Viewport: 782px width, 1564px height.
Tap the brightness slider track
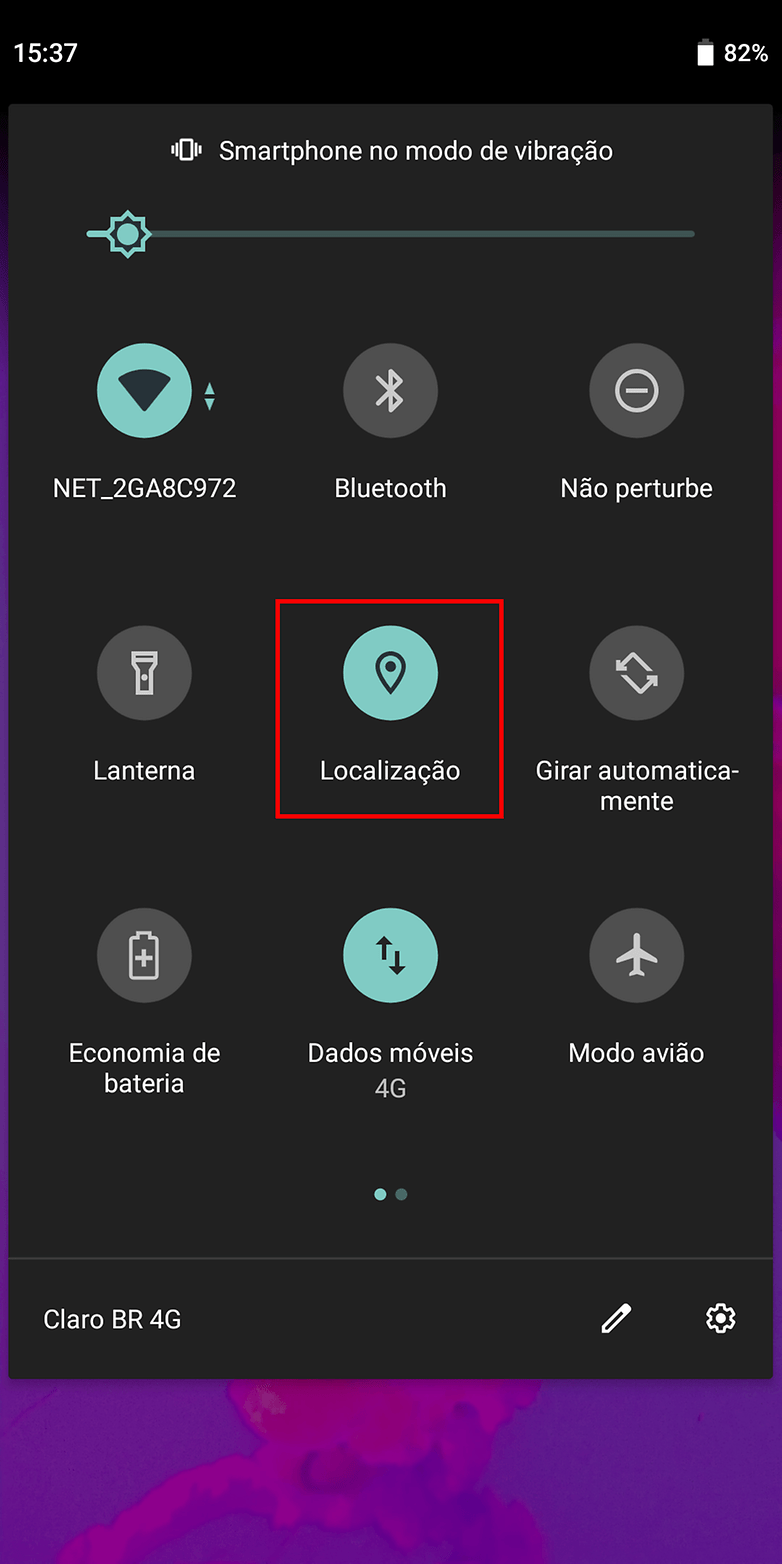[x=420, y=235]
